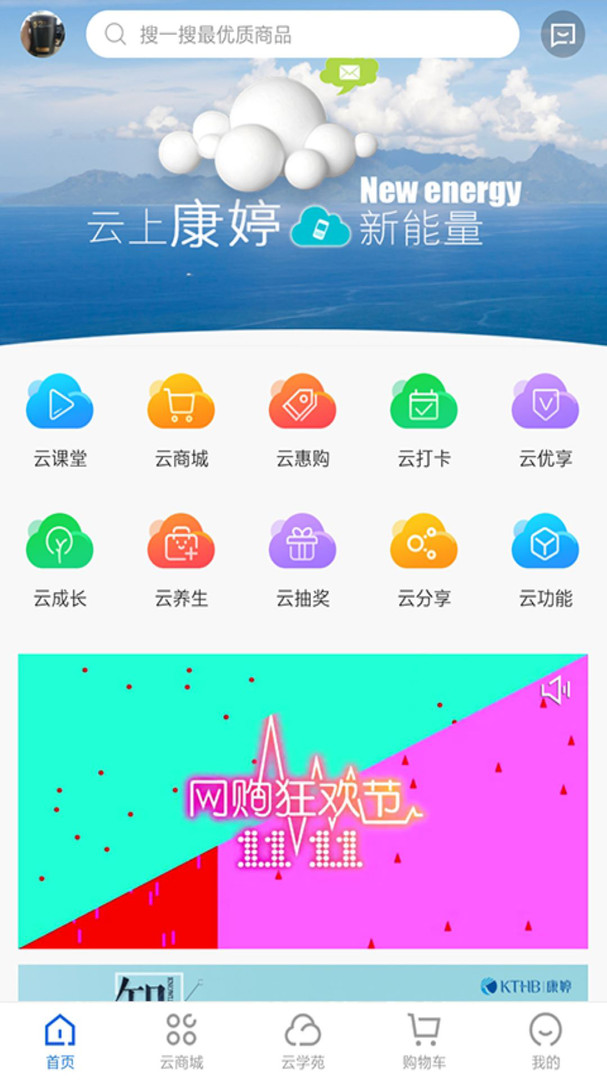Open 云功能 functions
The height and width of the screenshot is (1080, 607).
[545, 560]
